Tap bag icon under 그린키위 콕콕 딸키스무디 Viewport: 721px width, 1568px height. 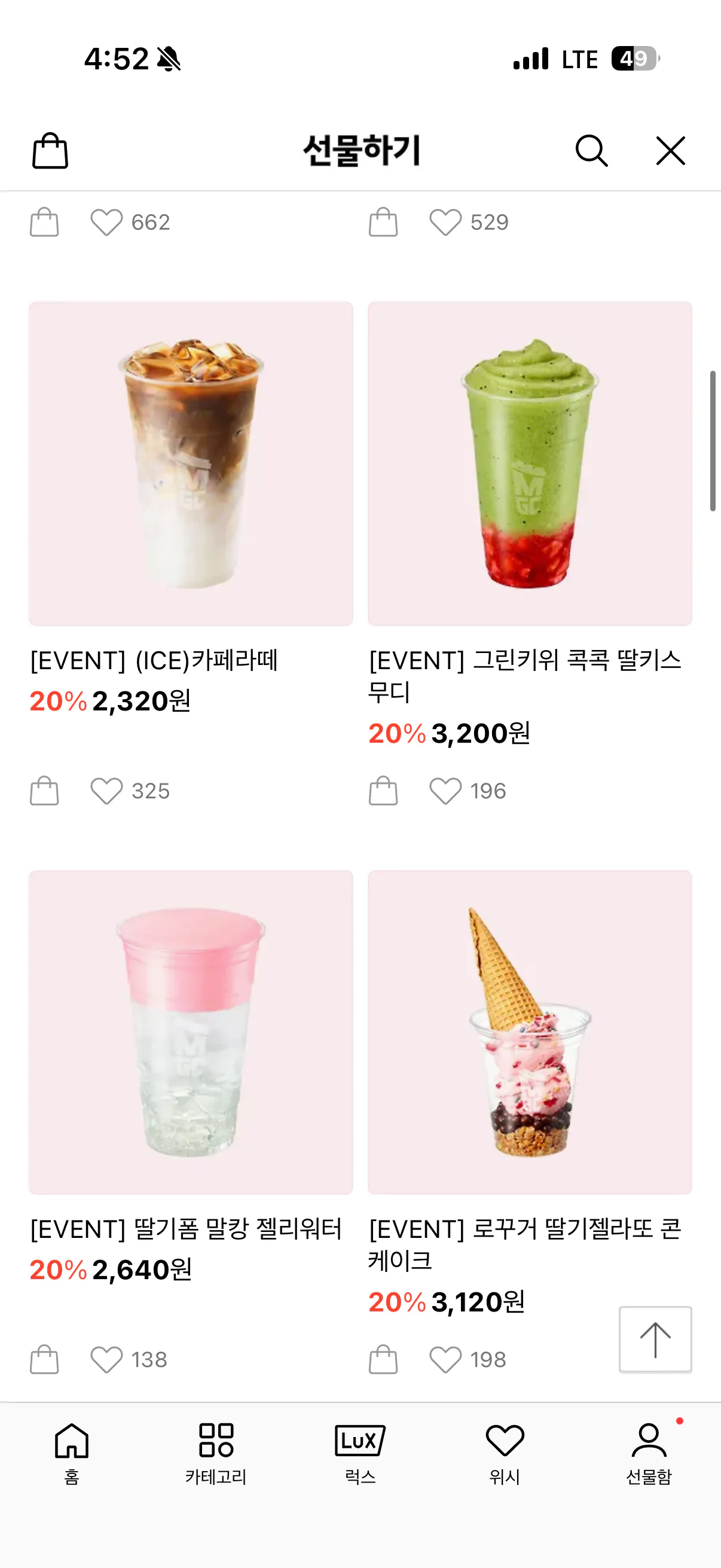pos(383,791)
